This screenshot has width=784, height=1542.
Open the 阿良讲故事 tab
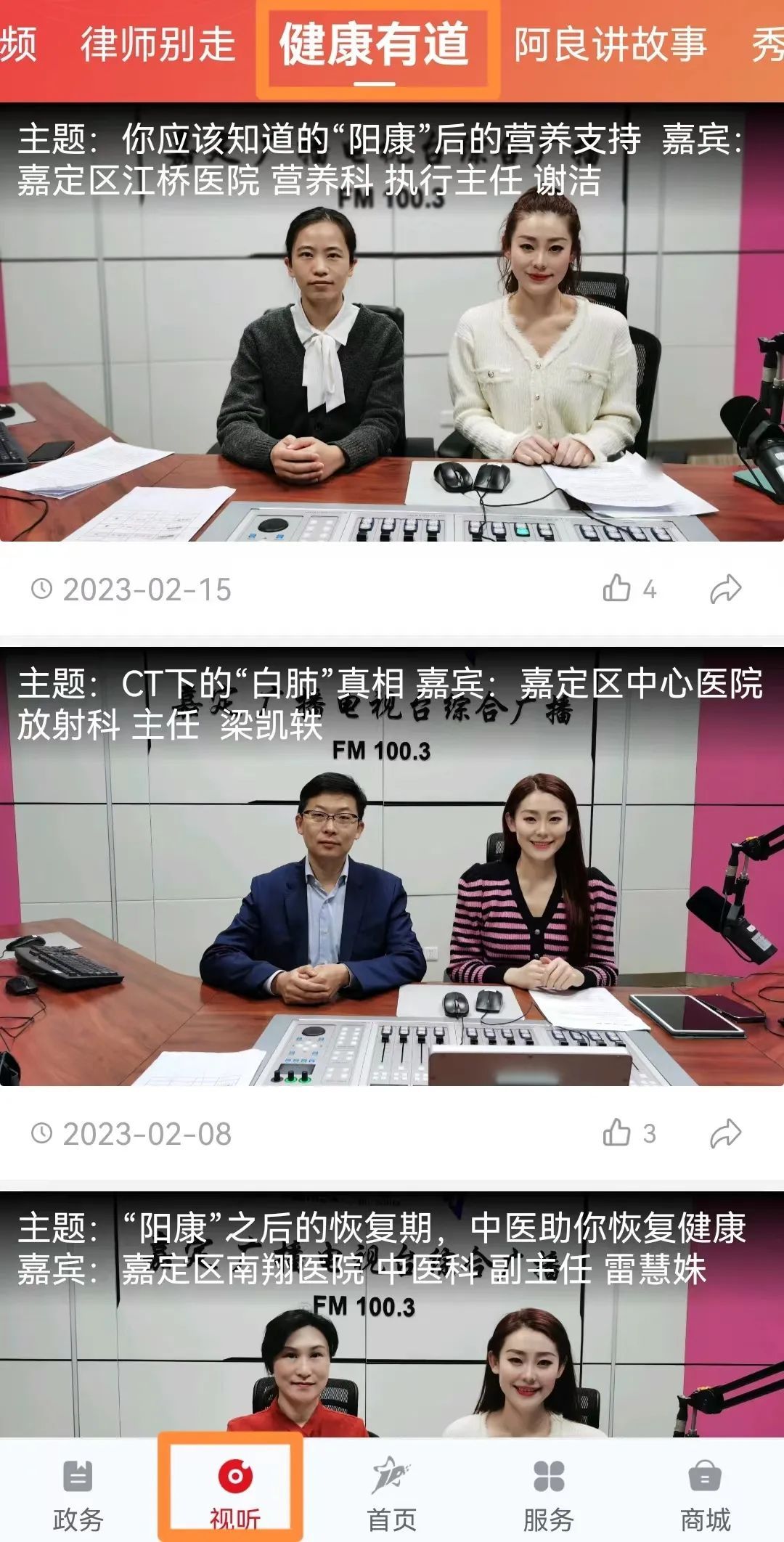click(x=610, y=44)
